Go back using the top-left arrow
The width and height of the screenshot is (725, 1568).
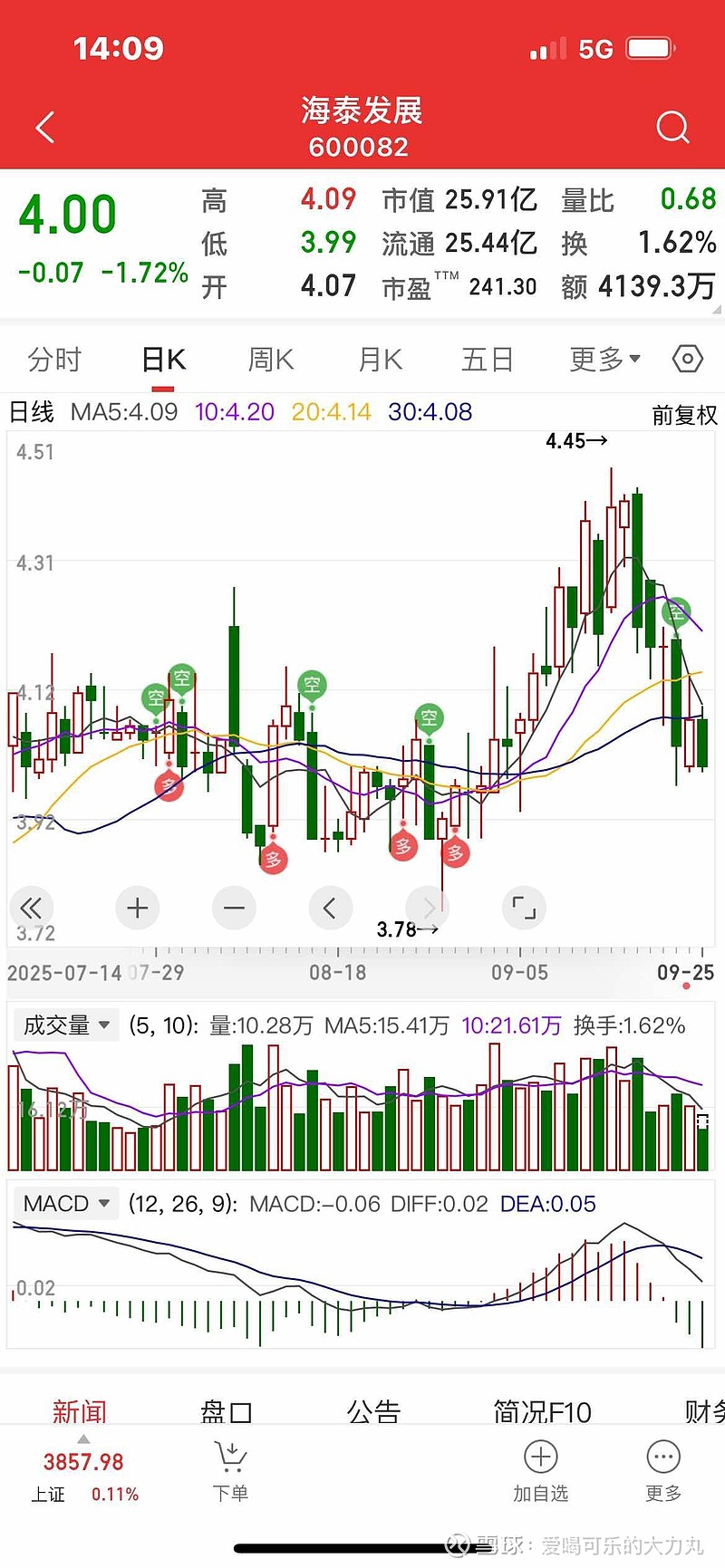point(45,128)
